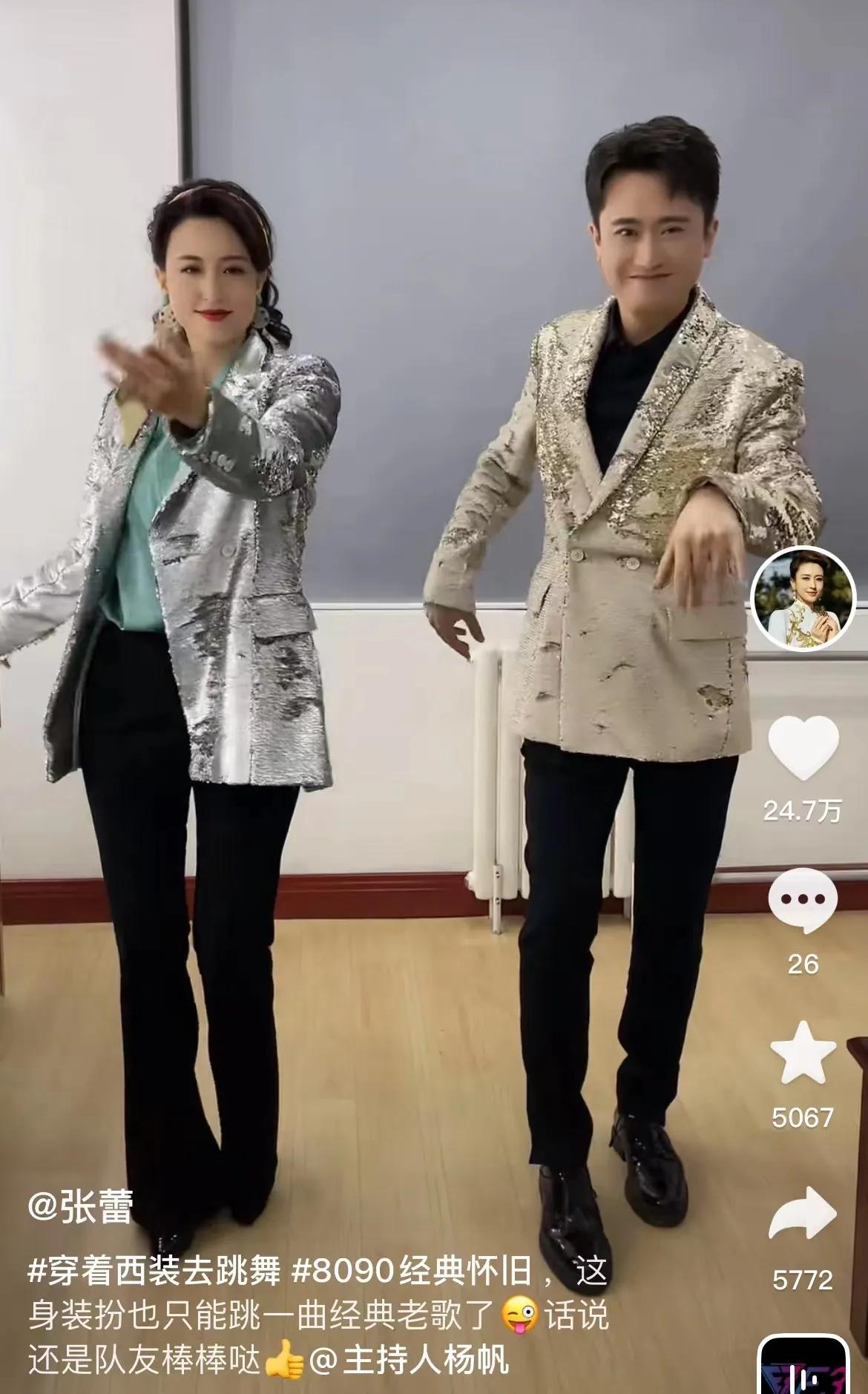The width and height of the screenshot is (868, 1394).
Task: Open hashtag #穿着西装去跳舞
Action: [154, 1271]
